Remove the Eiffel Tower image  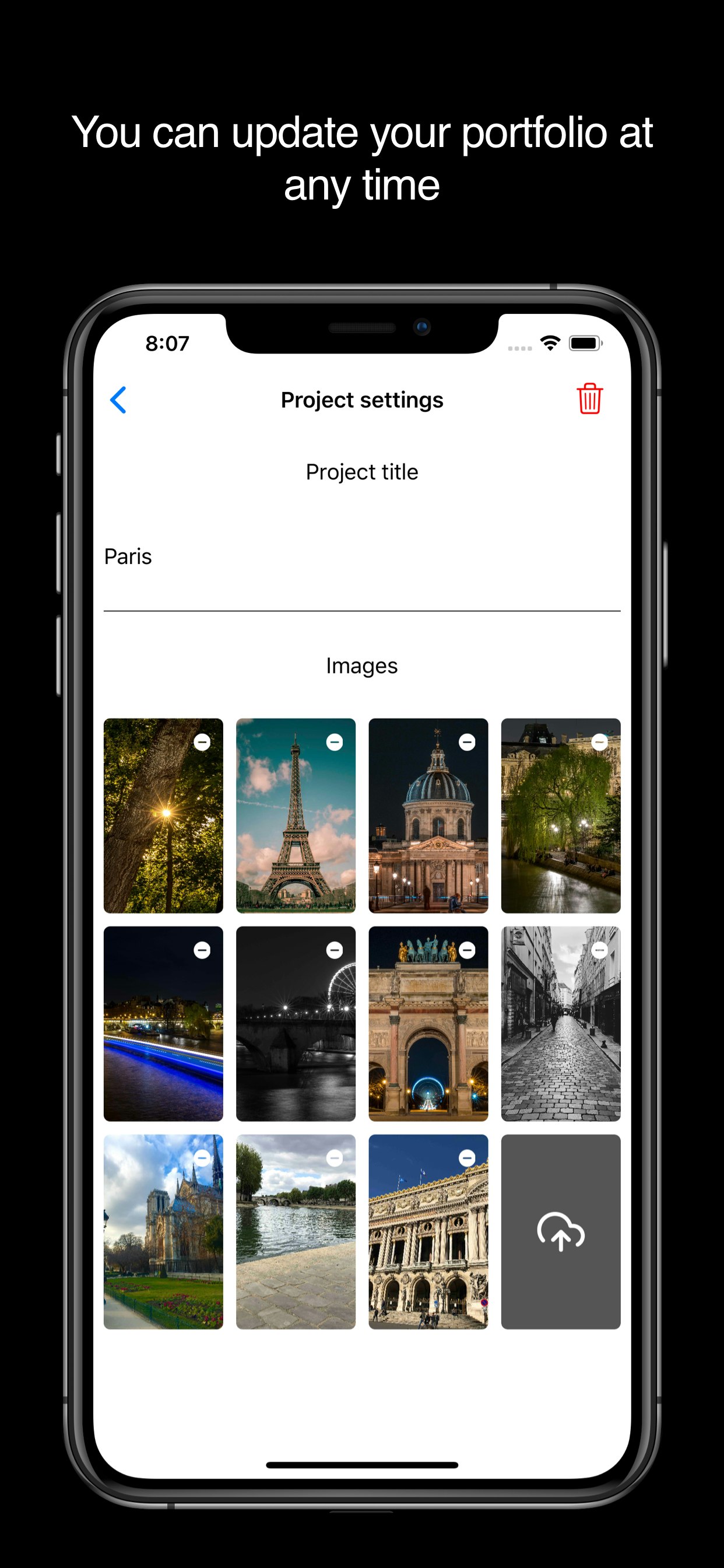pos(335,743)
